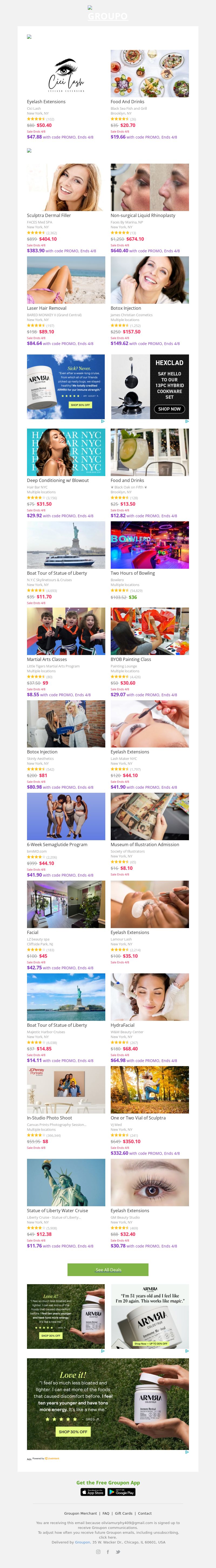Open the Cici Lash Eyelash Extensions deal
Image resolution: width=216 pixels, height=1568 pixels.
click(66, 74)
